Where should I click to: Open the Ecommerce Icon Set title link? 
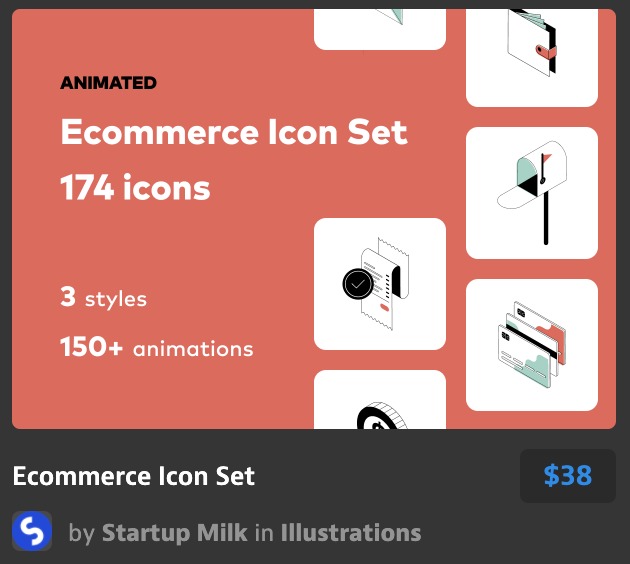click(134, 476)
